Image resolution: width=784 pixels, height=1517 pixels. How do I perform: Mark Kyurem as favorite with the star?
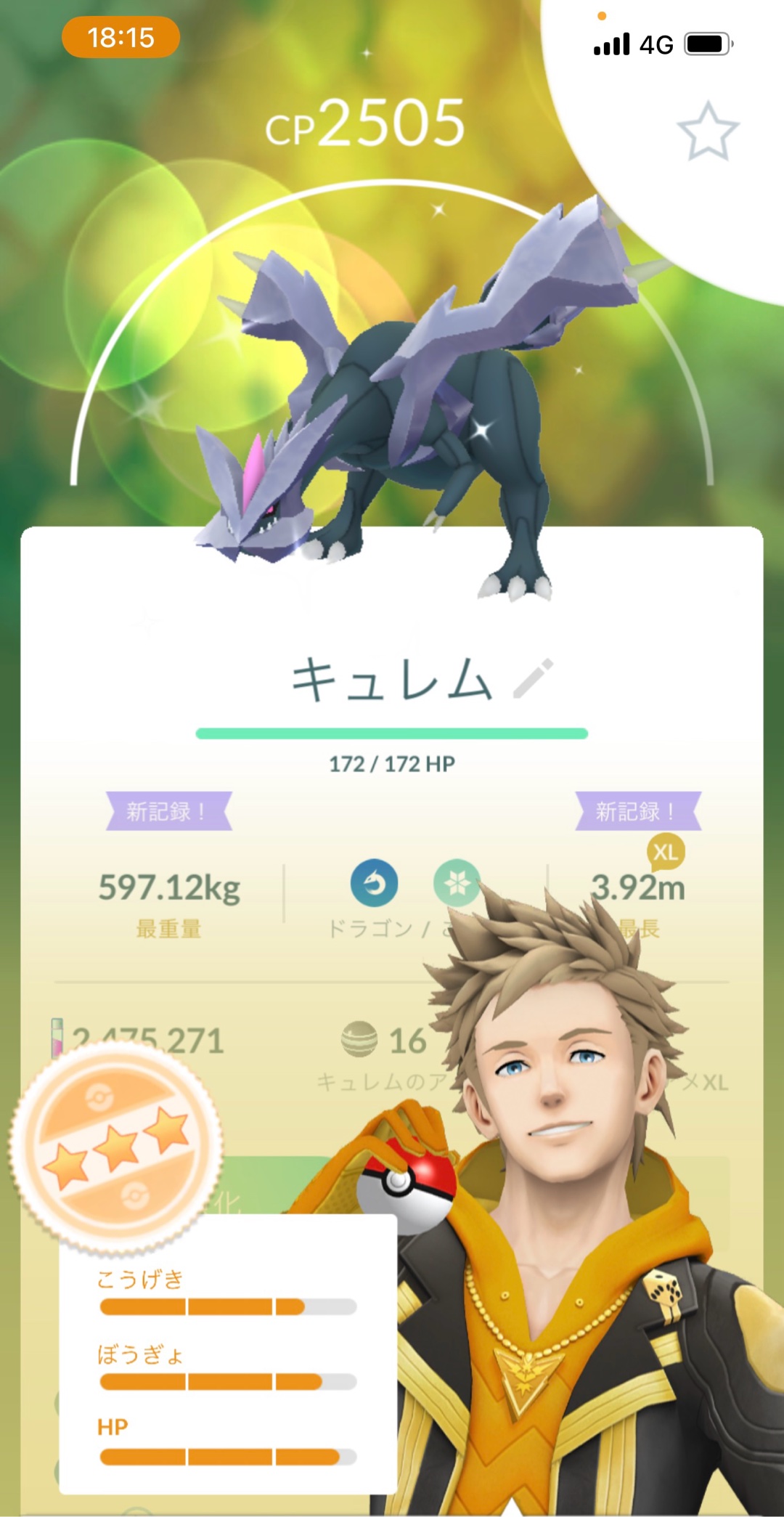(708, 131)
